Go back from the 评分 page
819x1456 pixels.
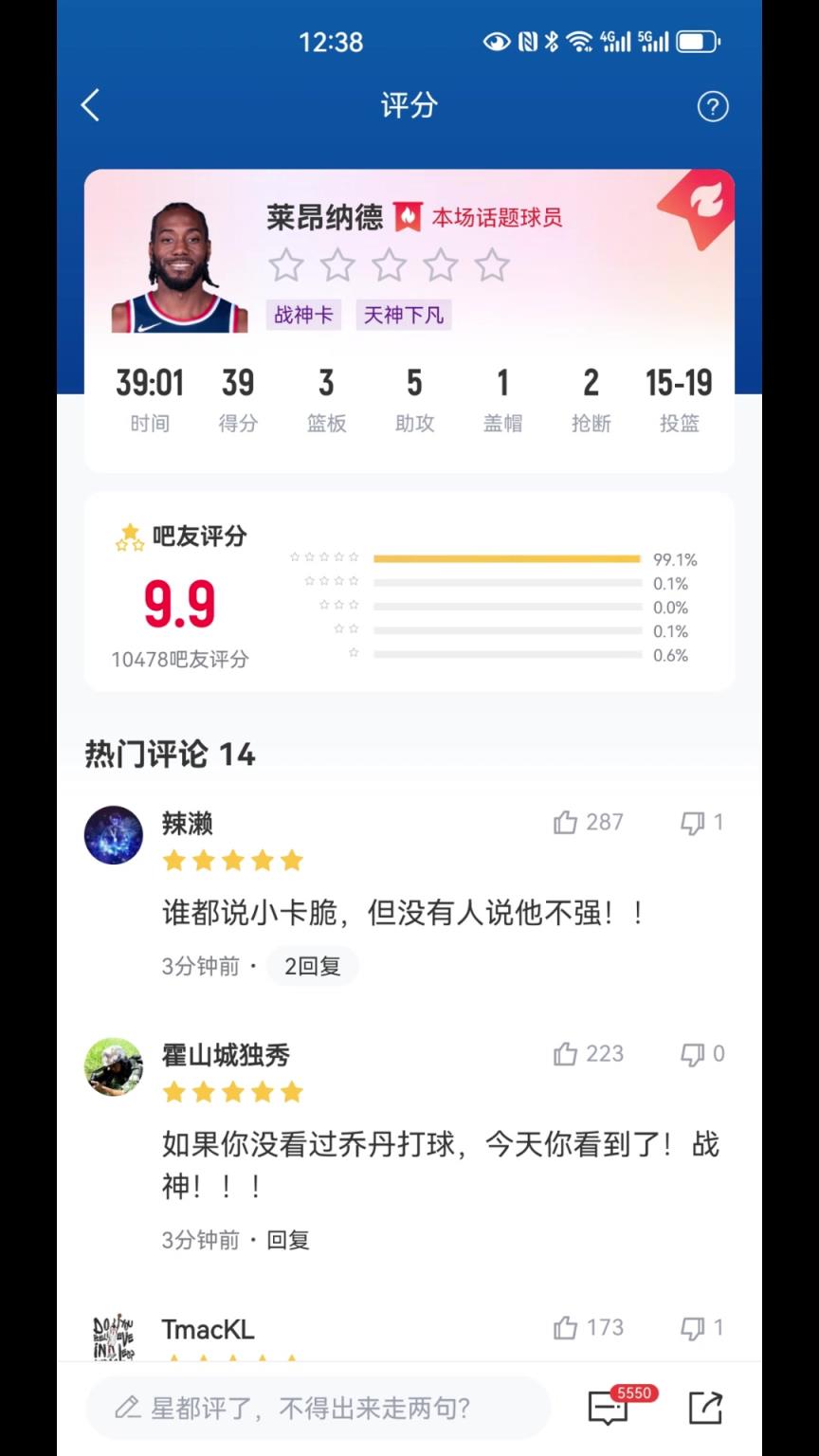pos(91,105)
